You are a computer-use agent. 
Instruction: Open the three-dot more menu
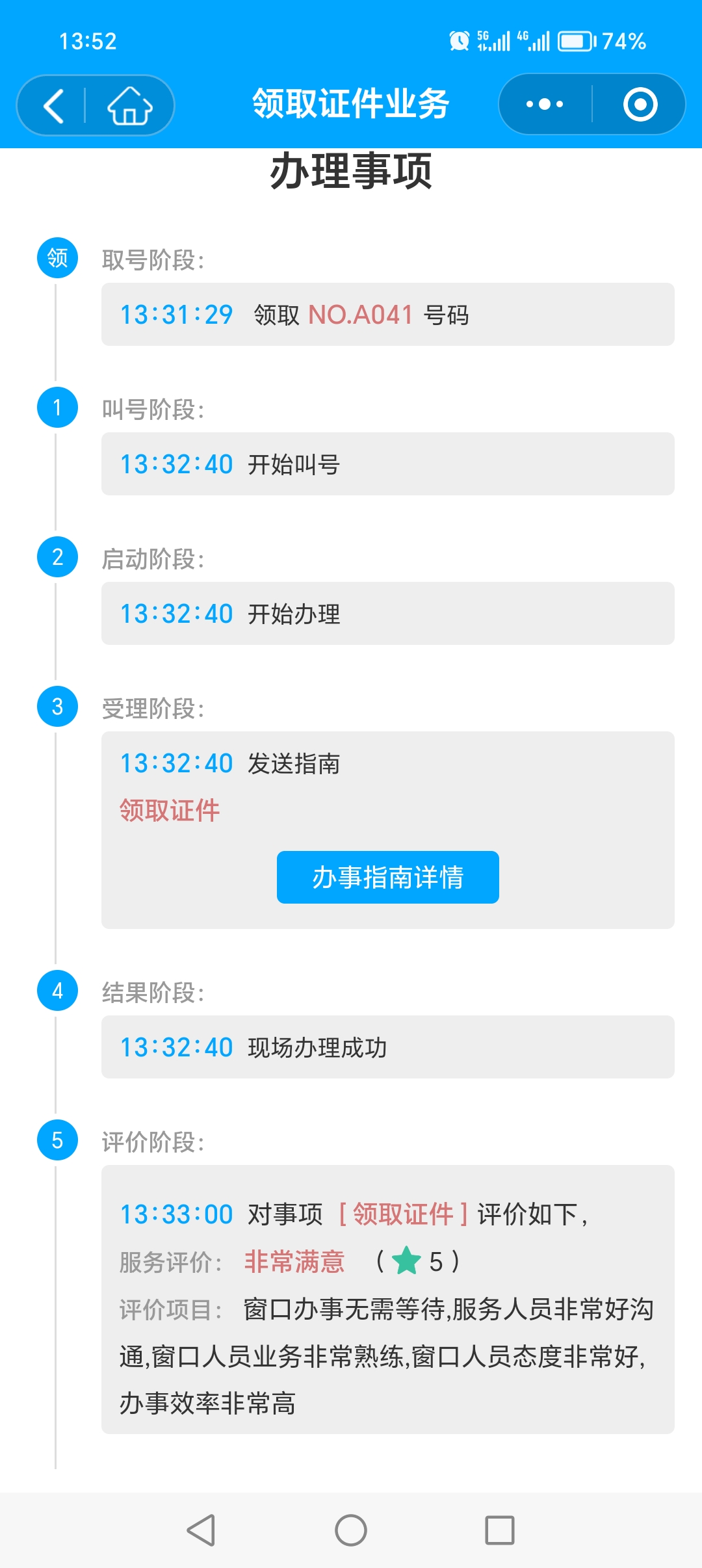545,105
